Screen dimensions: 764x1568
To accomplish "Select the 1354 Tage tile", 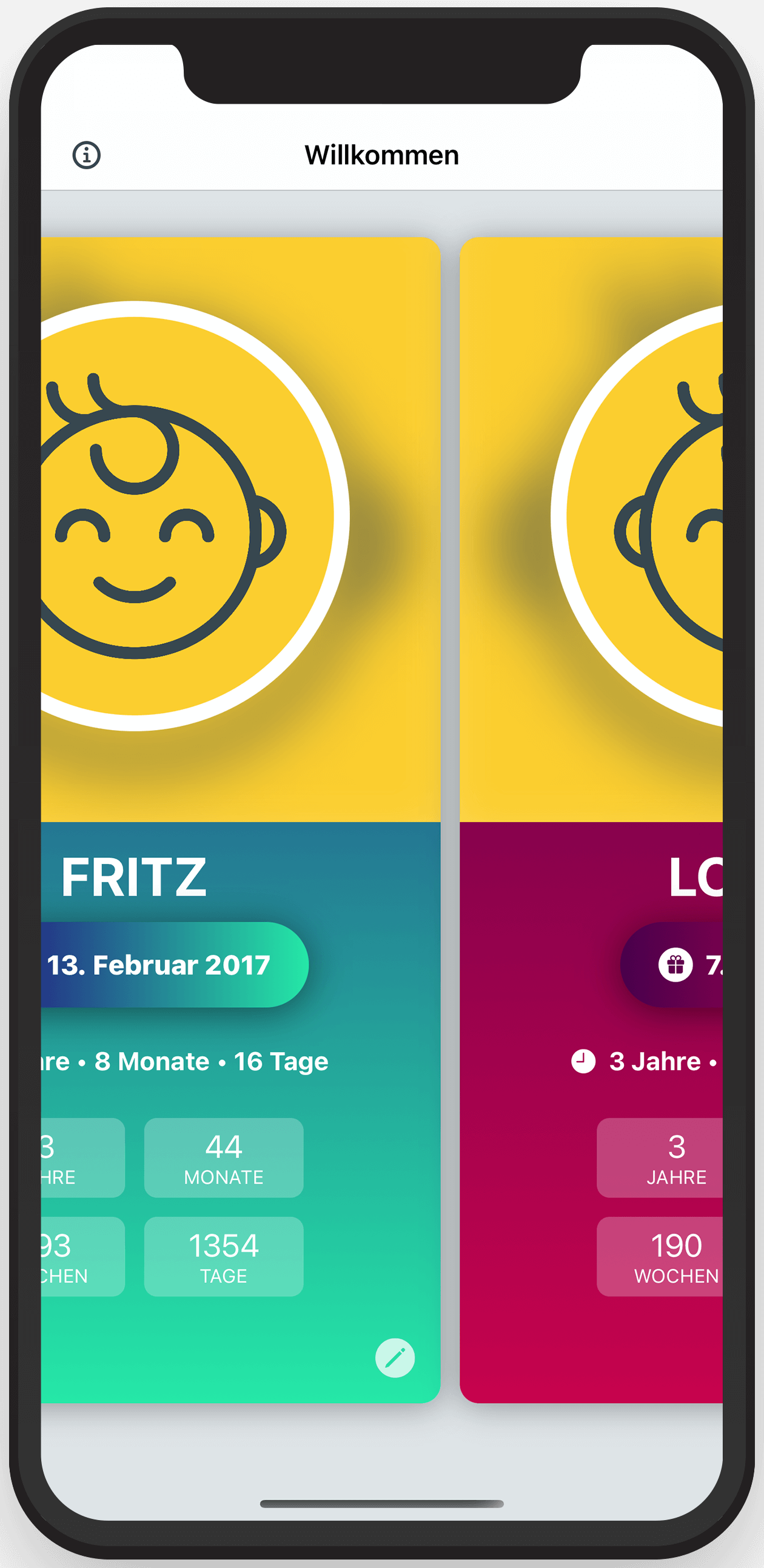I will [223, 1256].
